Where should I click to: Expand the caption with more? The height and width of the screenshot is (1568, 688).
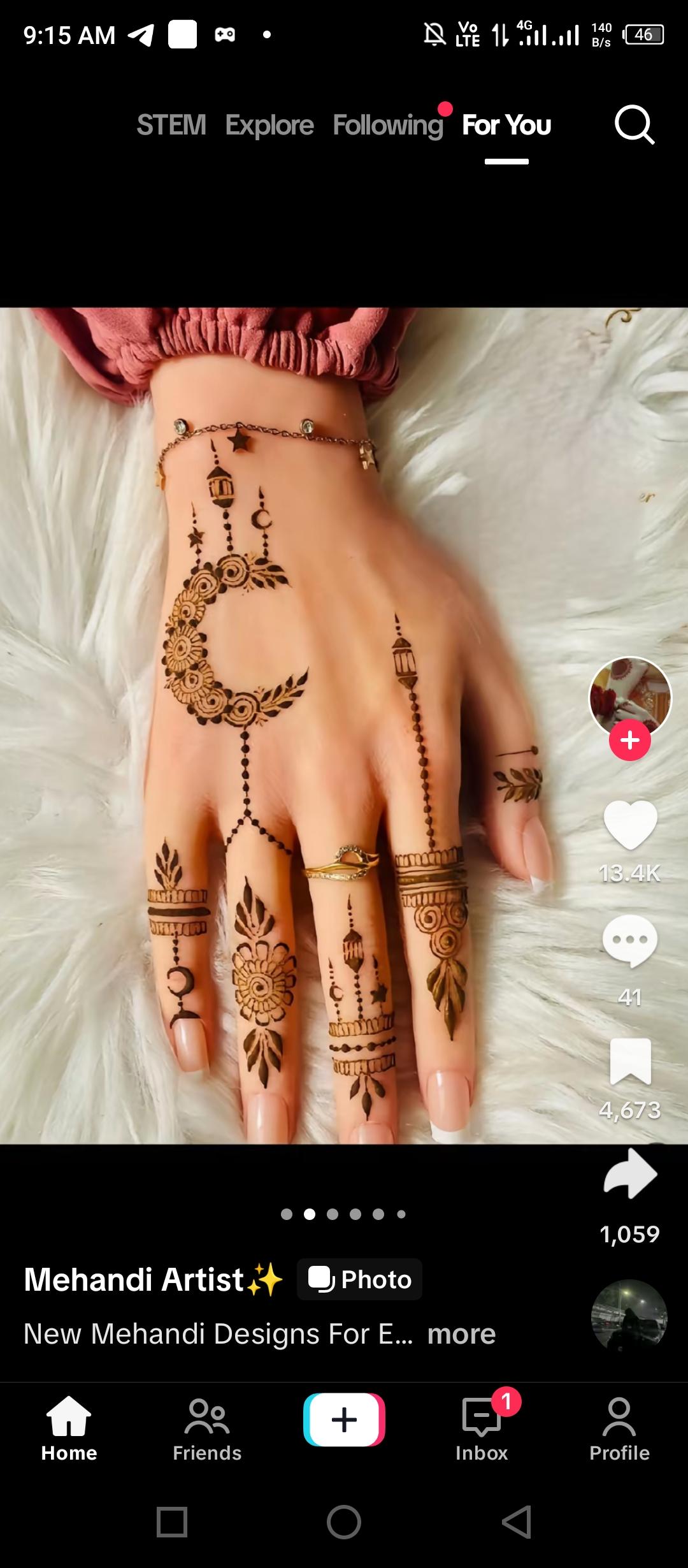point(461,1333)
